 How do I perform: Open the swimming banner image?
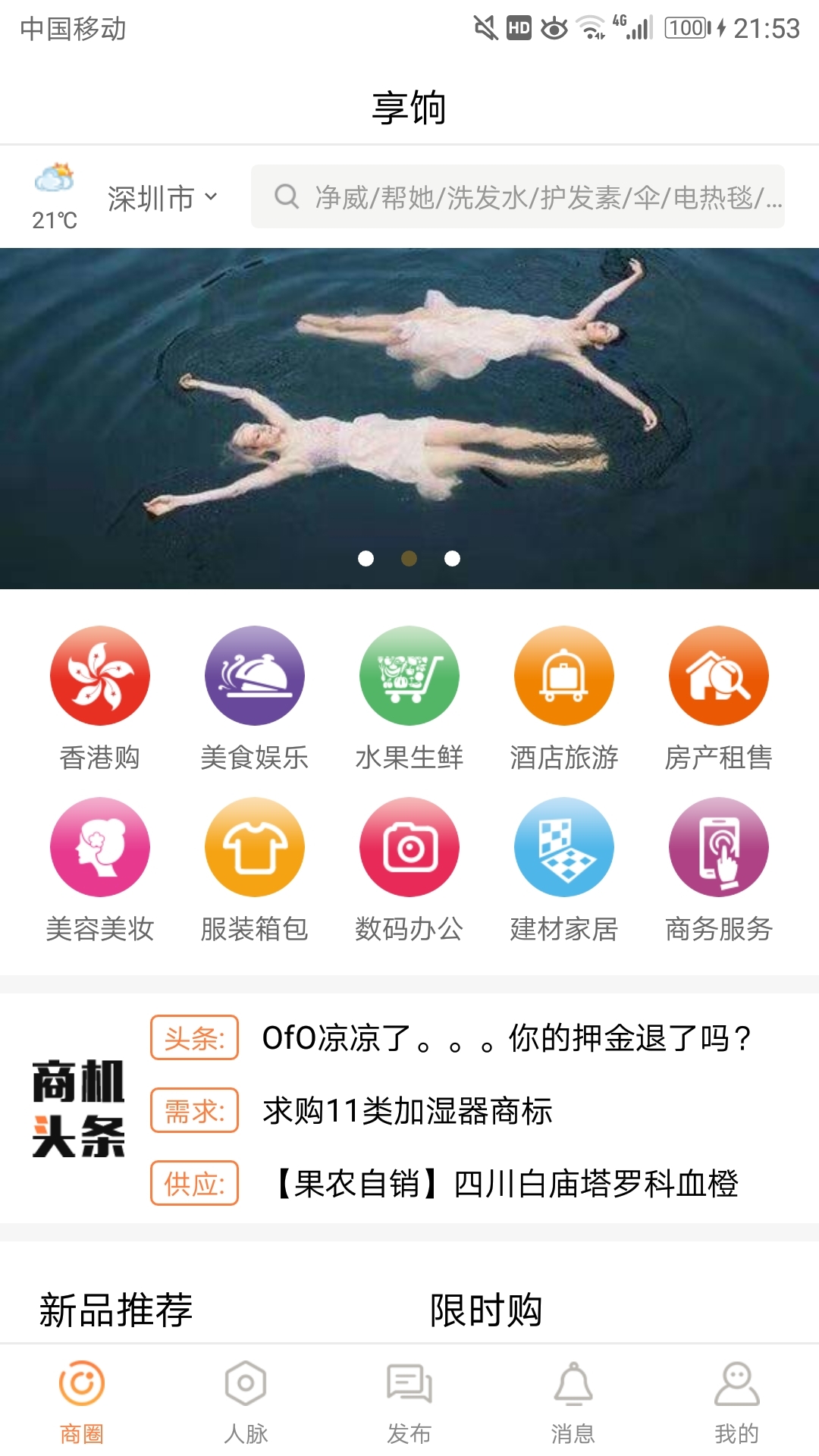point(409,418)
